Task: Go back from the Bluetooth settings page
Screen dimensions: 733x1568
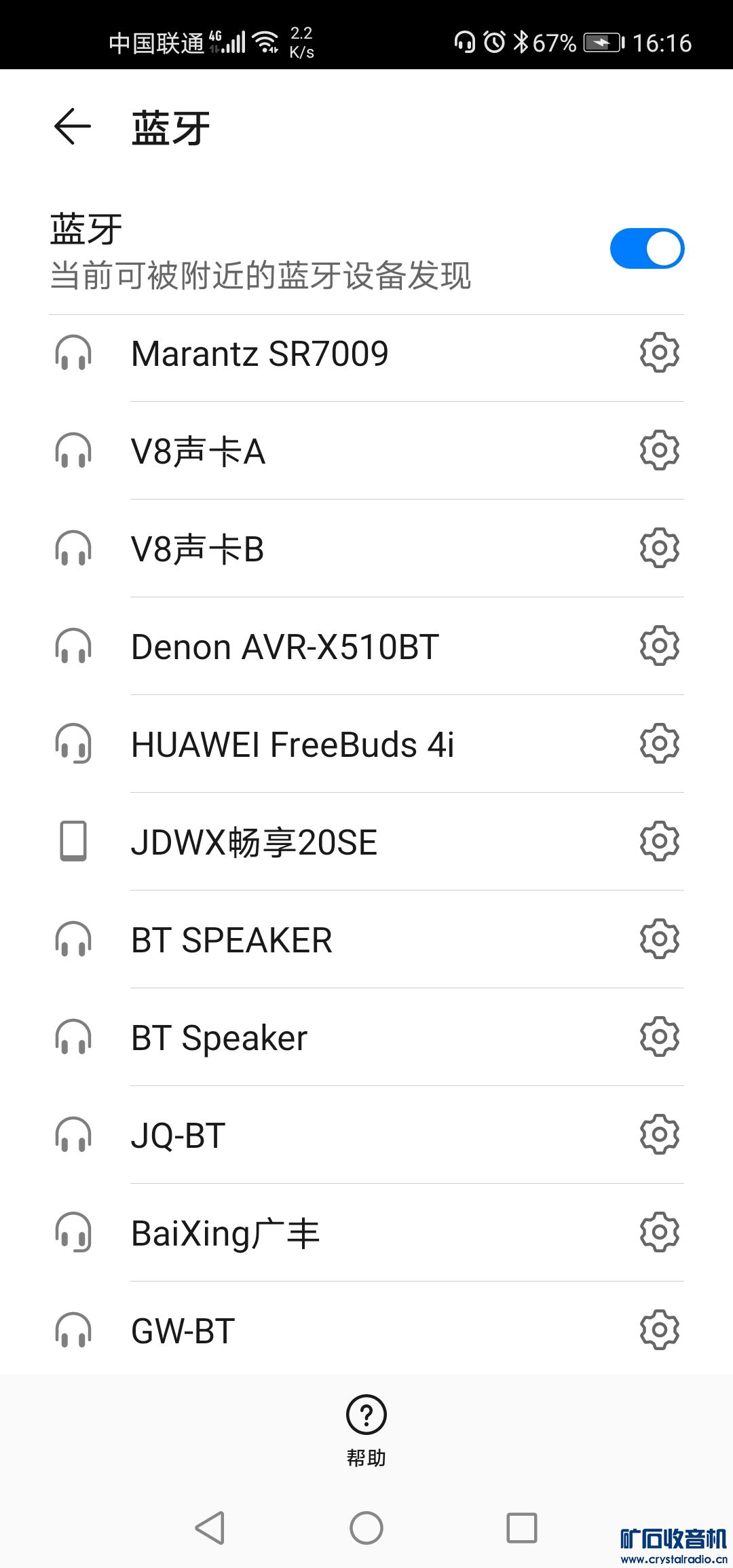Action: tap(73, 127)
